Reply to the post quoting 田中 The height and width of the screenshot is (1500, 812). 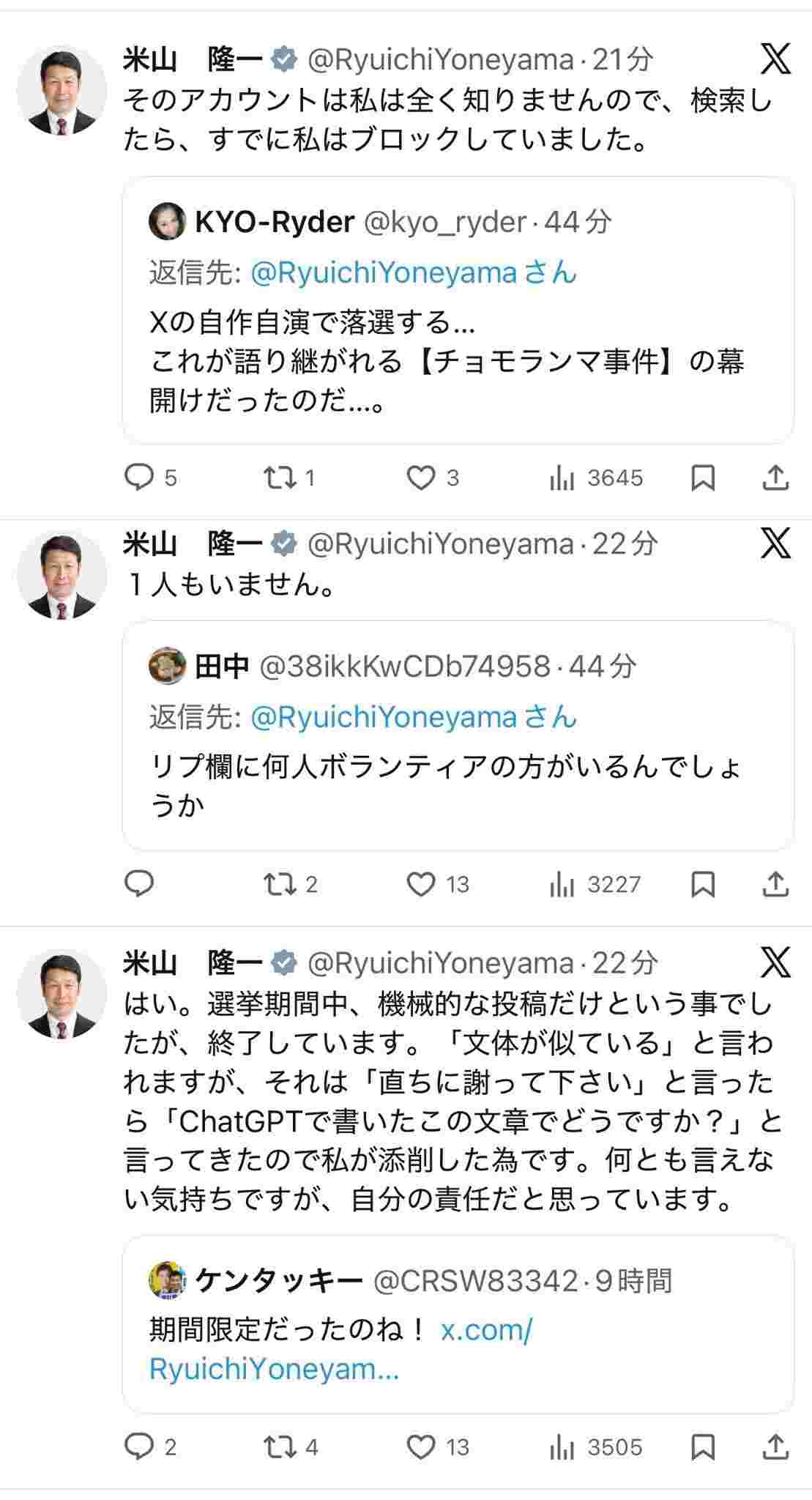(x=139, y=884)
